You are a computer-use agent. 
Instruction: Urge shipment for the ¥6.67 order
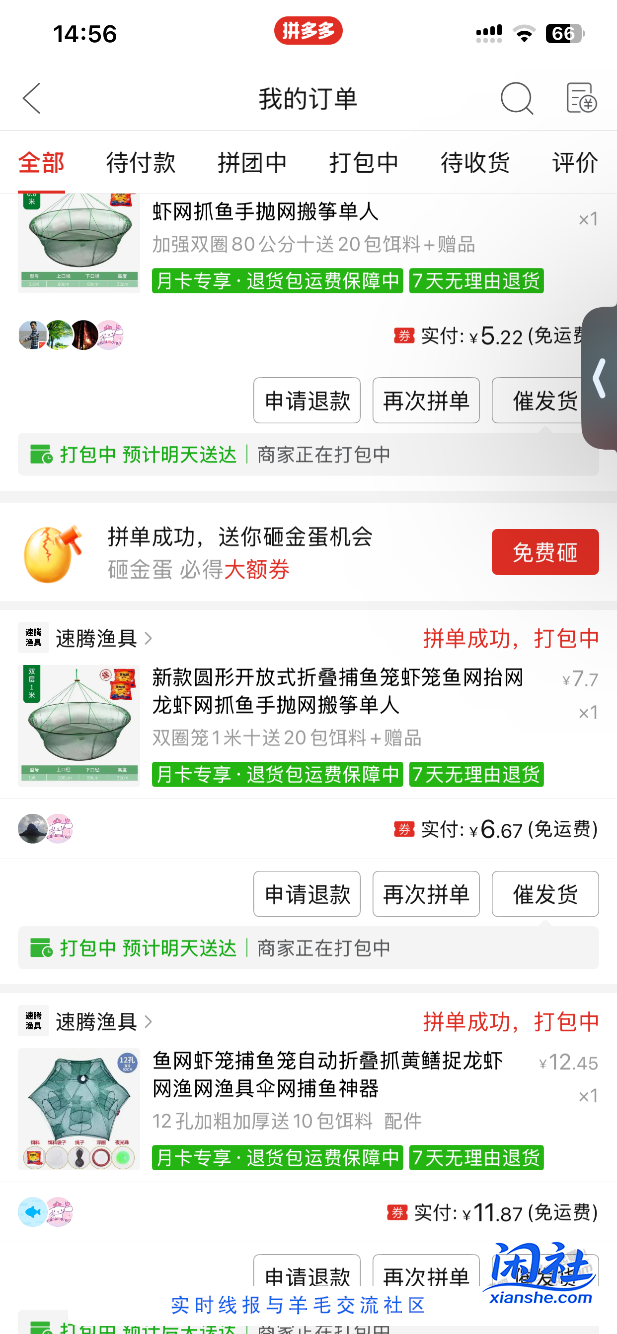pyautogui.click(x=545, y=894)
